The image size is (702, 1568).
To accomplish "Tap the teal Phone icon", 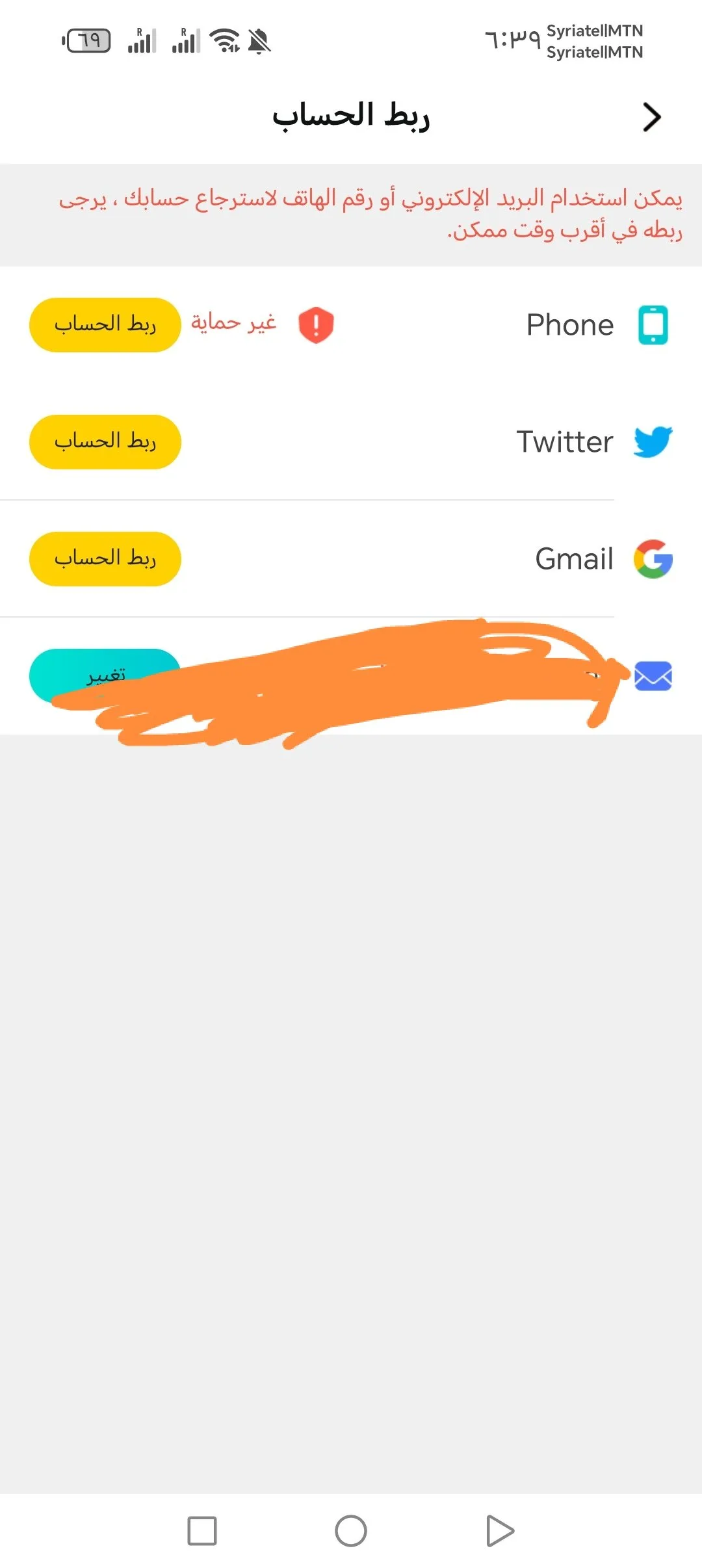I will (652, 325).
